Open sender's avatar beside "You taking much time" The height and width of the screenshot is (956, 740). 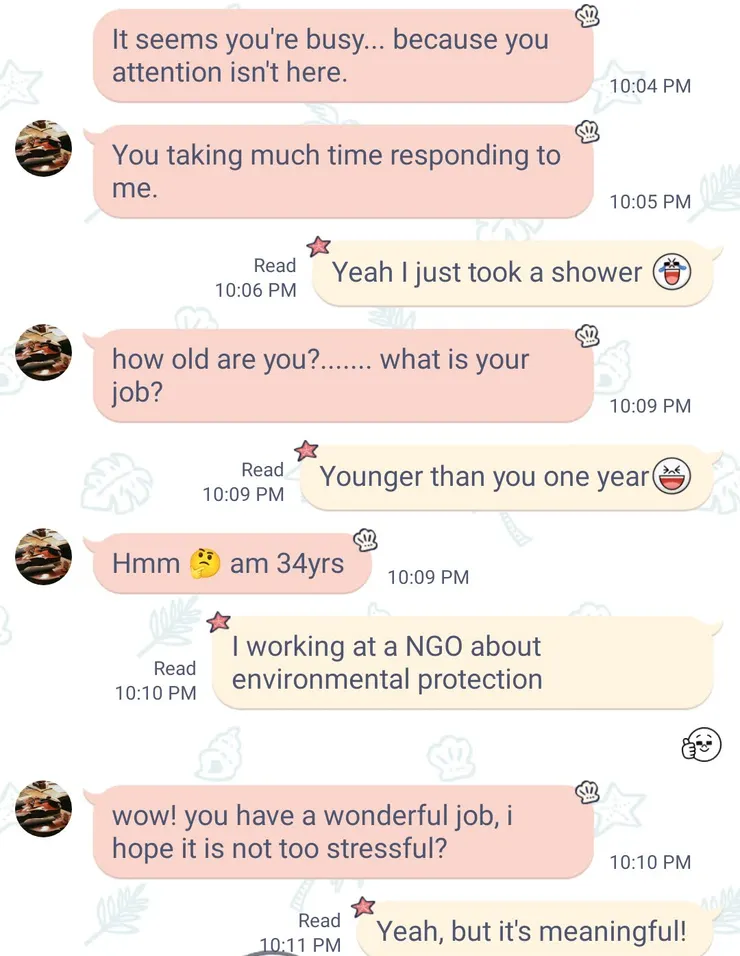click(44, 148)
